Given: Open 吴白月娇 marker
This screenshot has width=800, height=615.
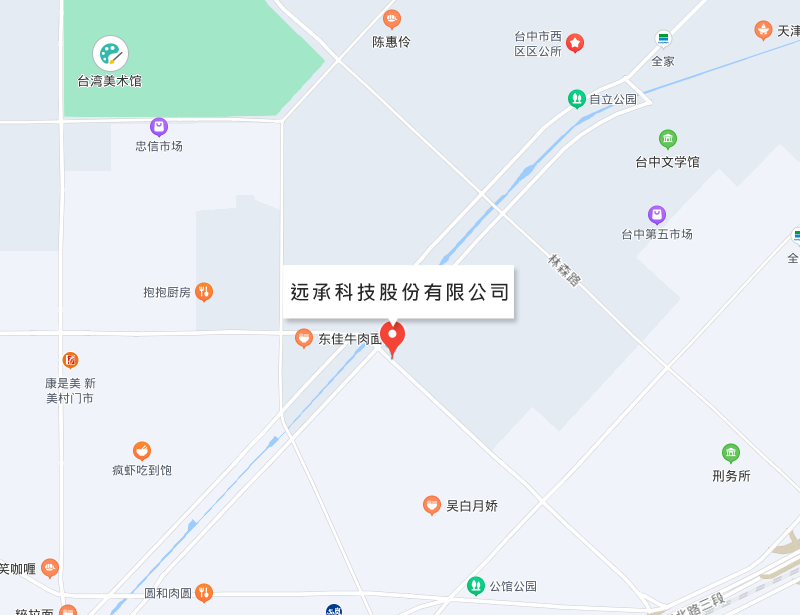Looking at the screenshot, I should (x=432, y=506).
